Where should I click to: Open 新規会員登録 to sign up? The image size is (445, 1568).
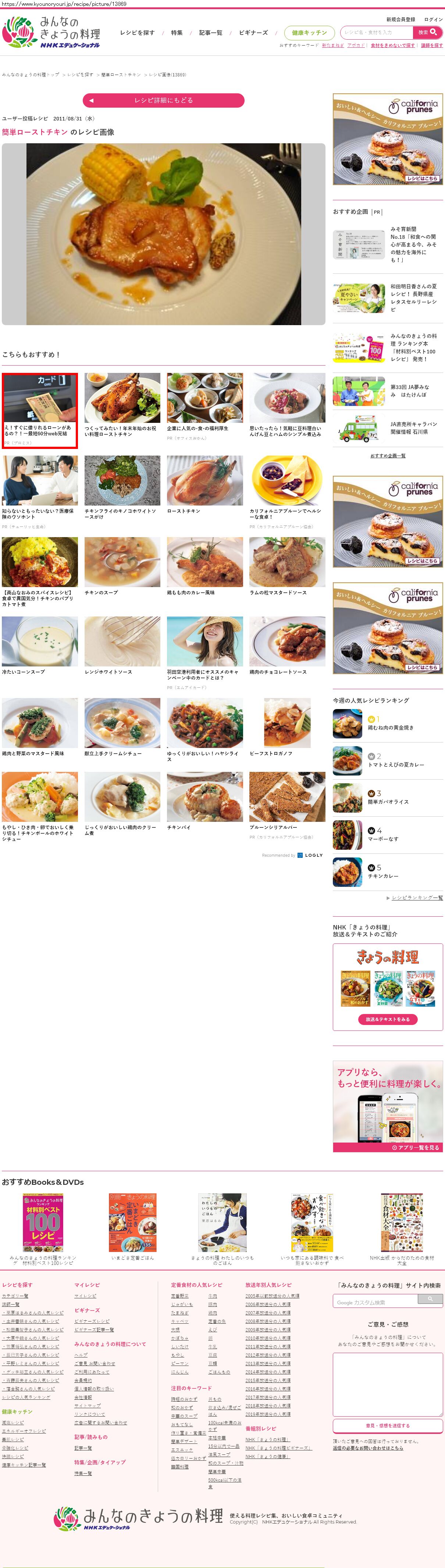pos(400,19)
